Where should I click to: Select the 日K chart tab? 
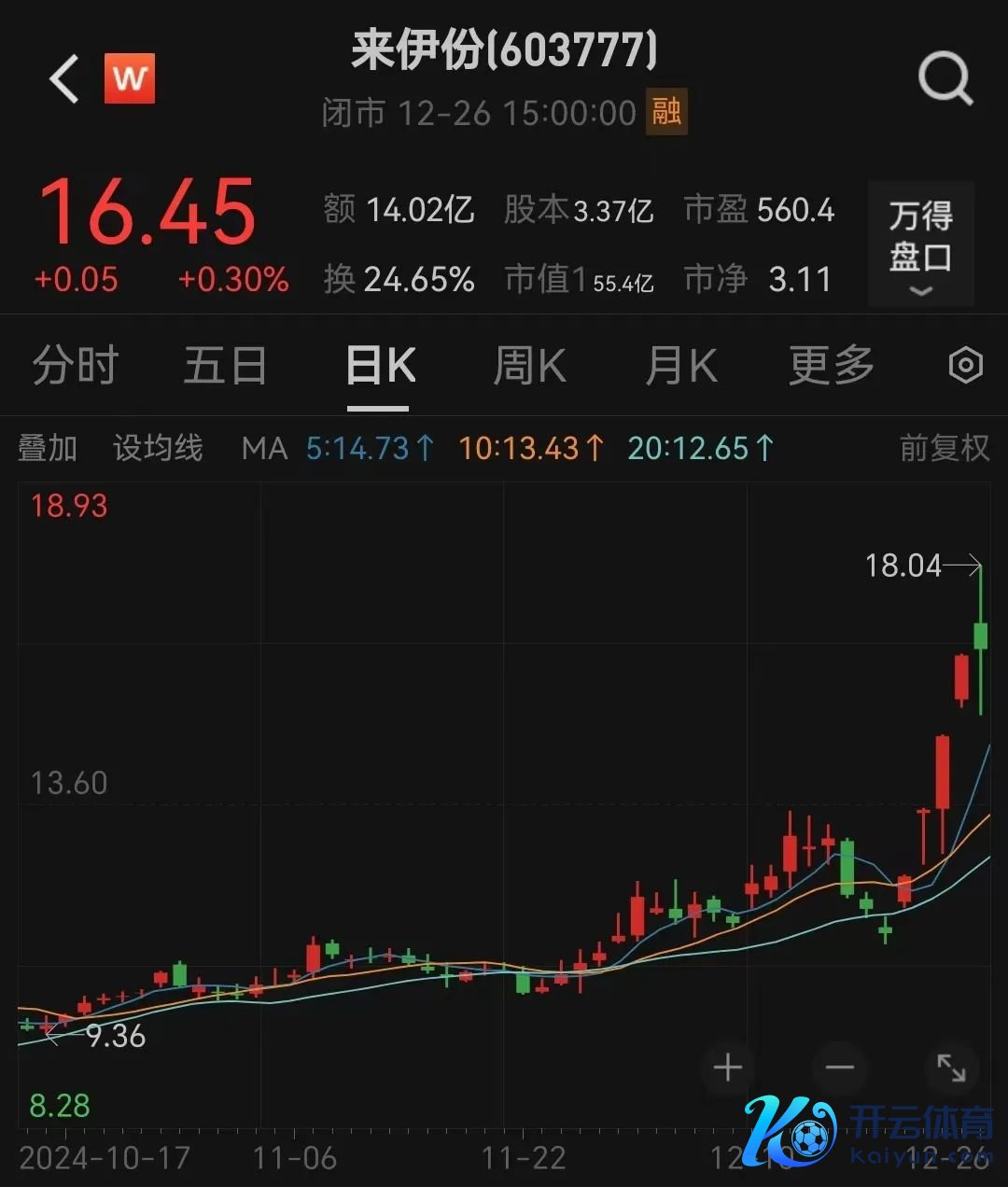(379, 365)
